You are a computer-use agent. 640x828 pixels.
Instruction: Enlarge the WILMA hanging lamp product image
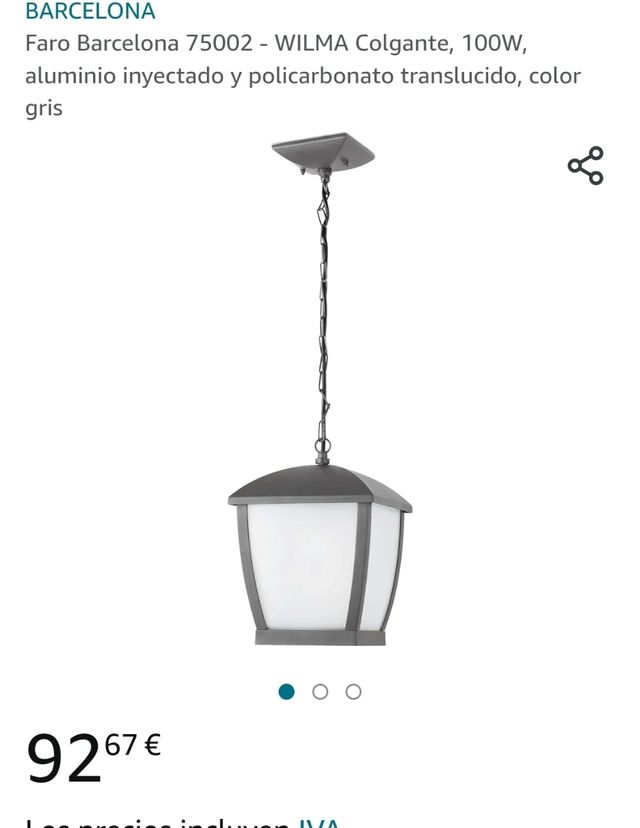click(320, 400)
